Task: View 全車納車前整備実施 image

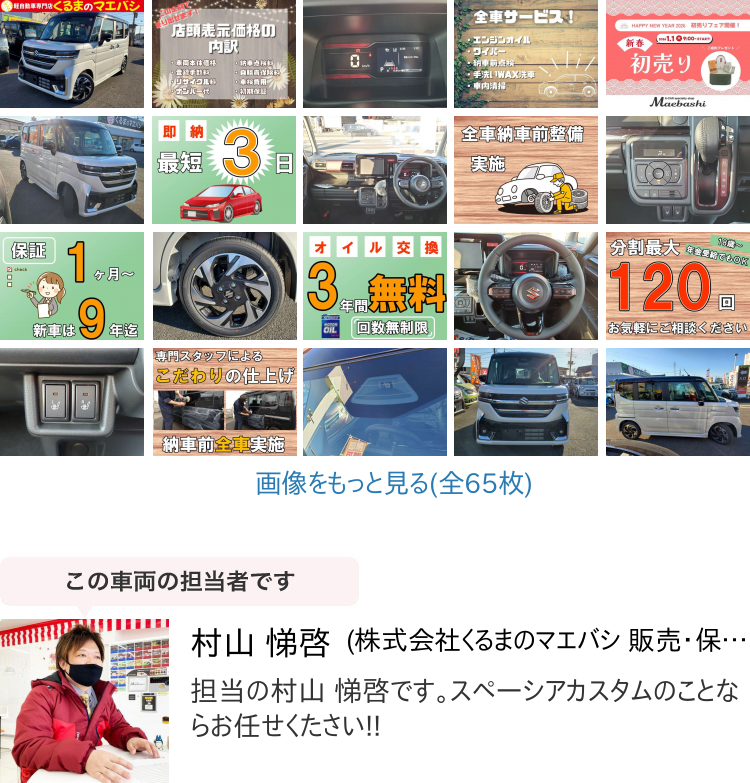Action: 526,170
